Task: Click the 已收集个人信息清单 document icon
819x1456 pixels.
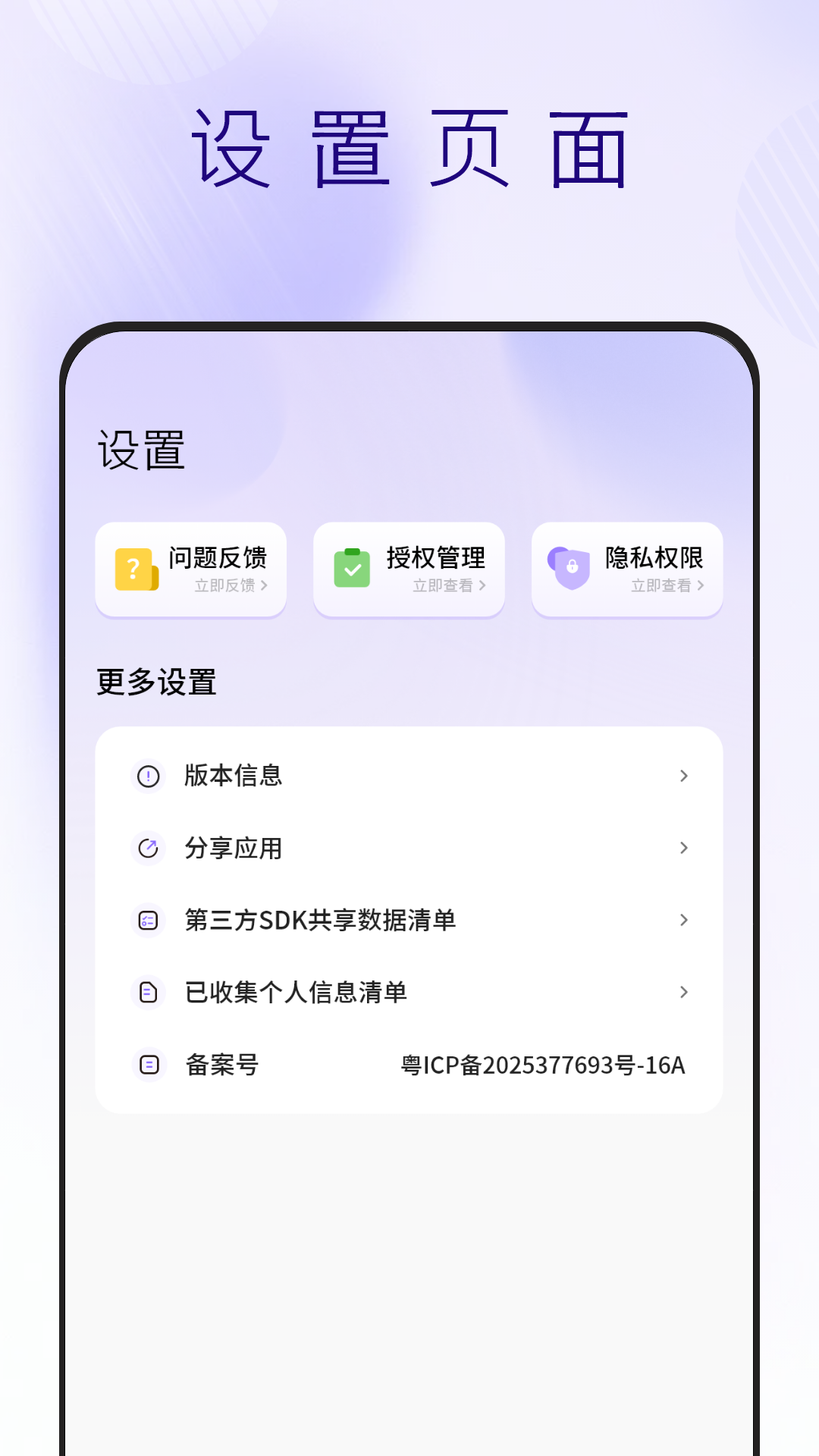Action: (149, 992)
